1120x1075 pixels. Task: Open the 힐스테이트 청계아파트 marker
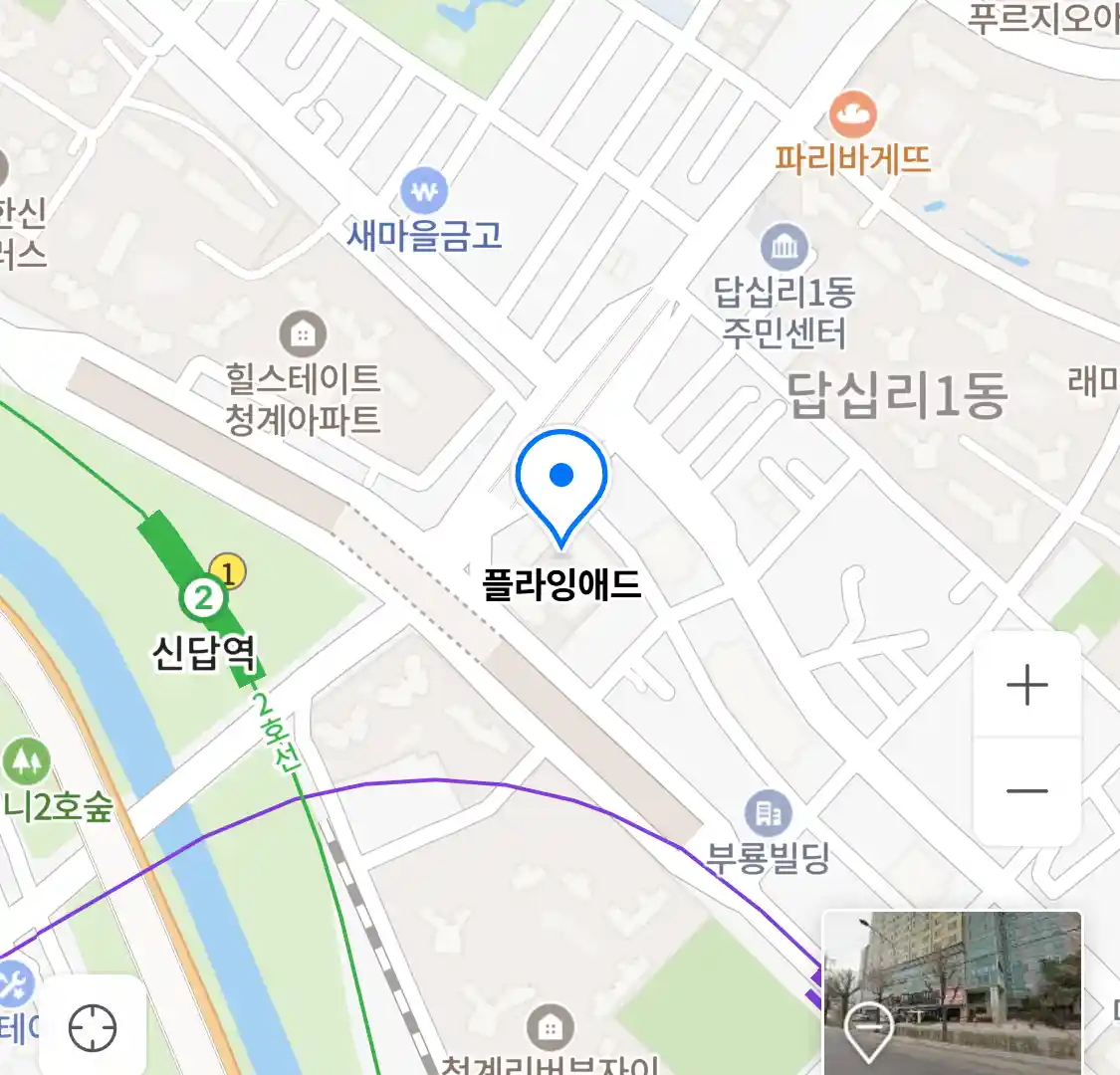point(303,334)
